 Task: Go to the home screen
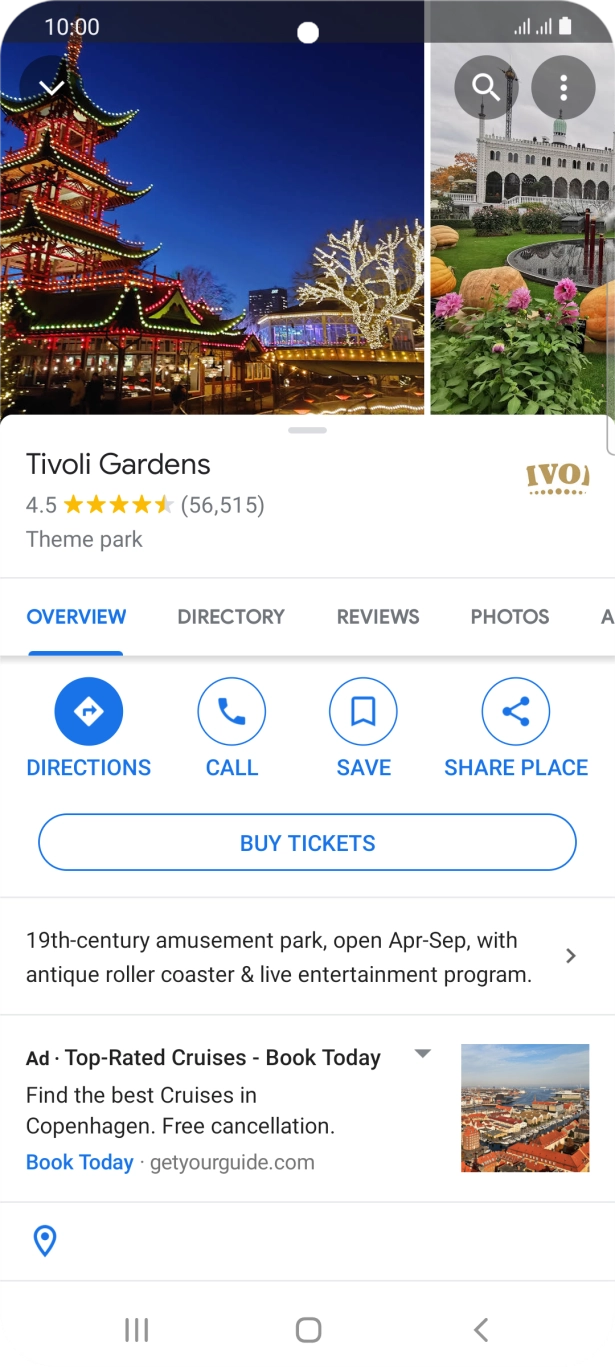tap(308, 1329)
